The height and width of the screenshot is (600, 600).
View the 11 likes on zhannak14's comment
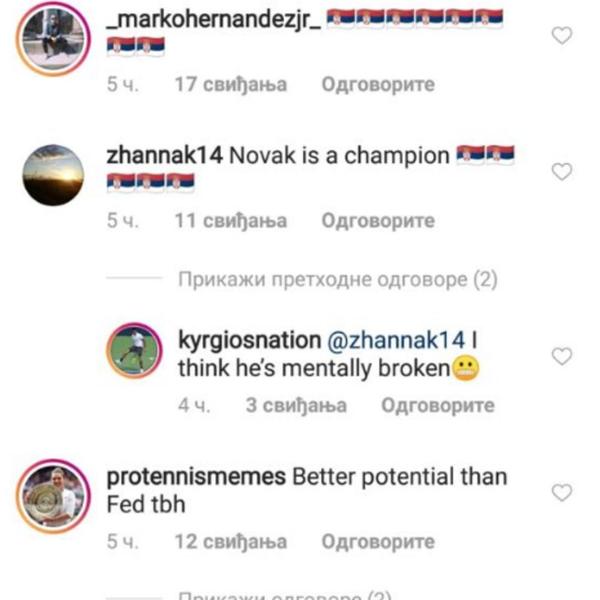coord(230,221)
